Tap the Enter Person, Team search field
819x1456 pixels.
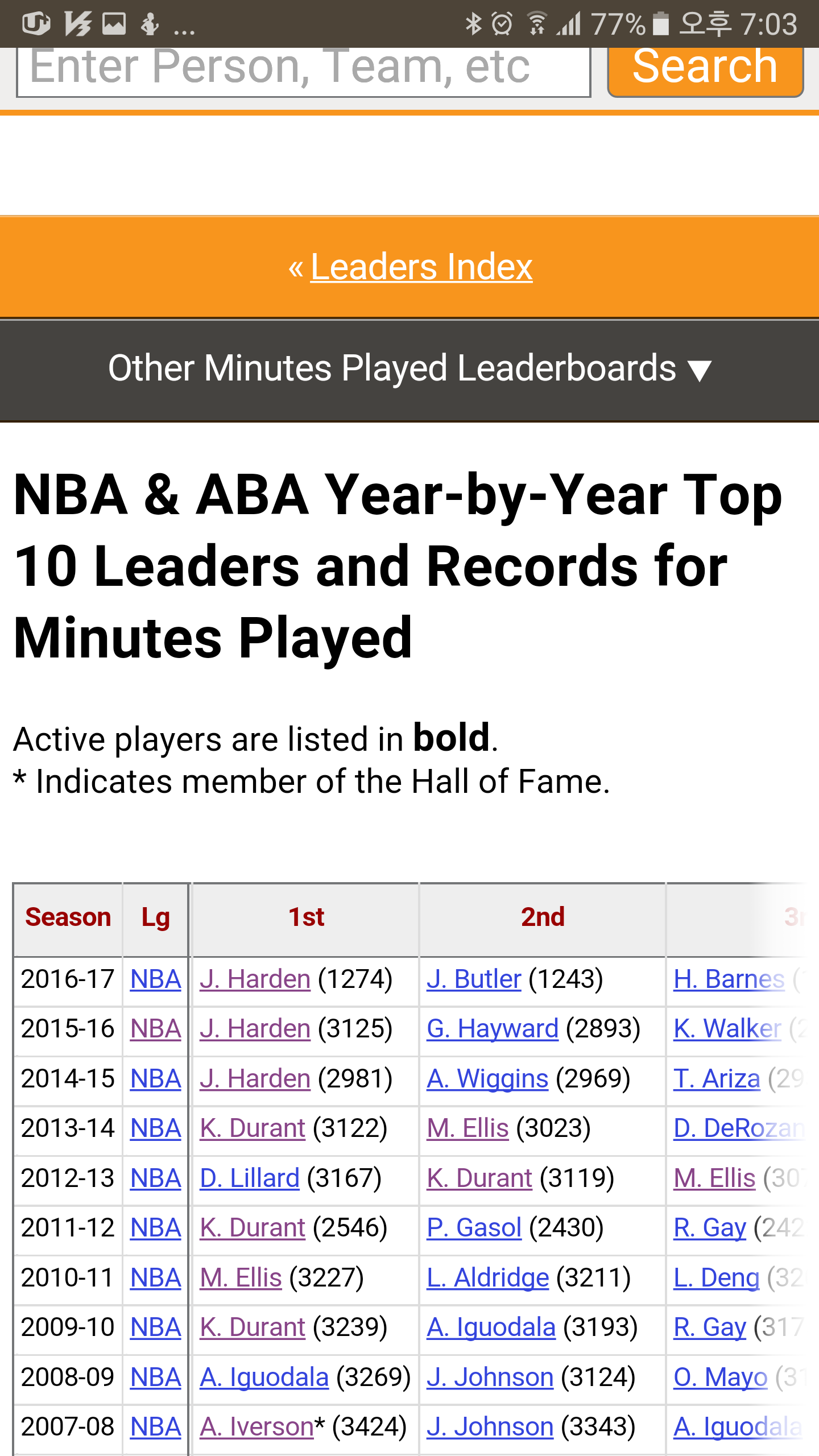coord(304,71)
